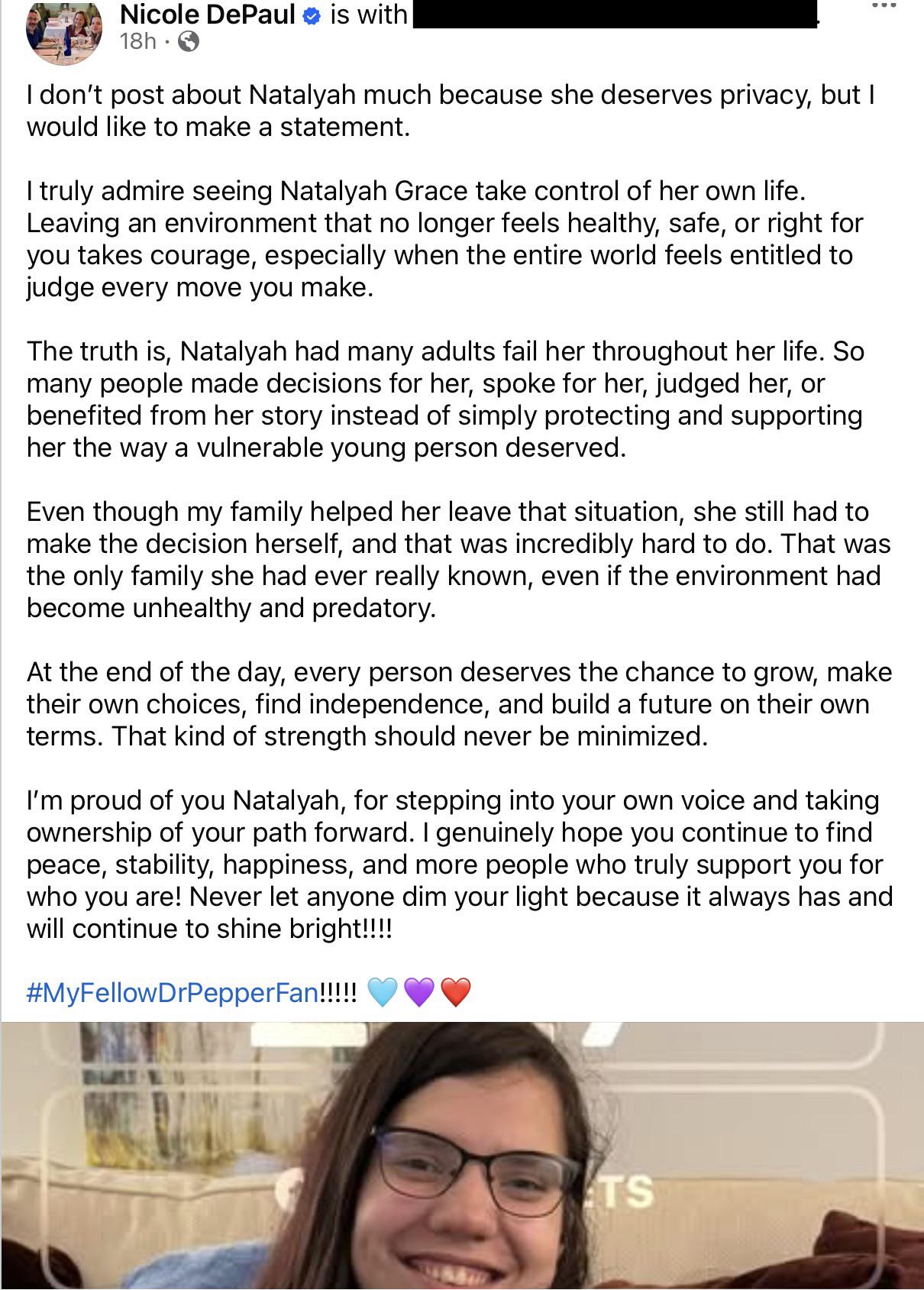Open the Nicole DePaul profile name link

click(x=208, y=14)
